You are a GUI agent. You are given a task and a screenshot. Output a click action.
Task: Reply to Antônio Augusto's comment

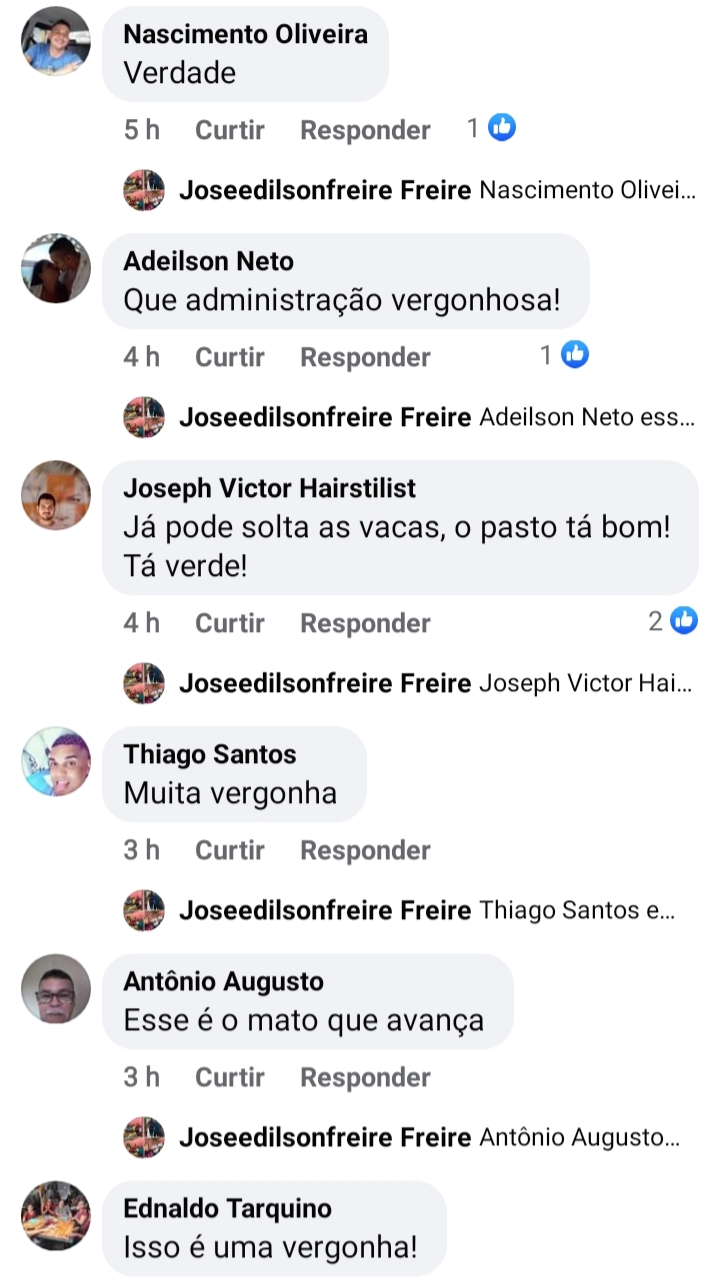point(365,1077)
